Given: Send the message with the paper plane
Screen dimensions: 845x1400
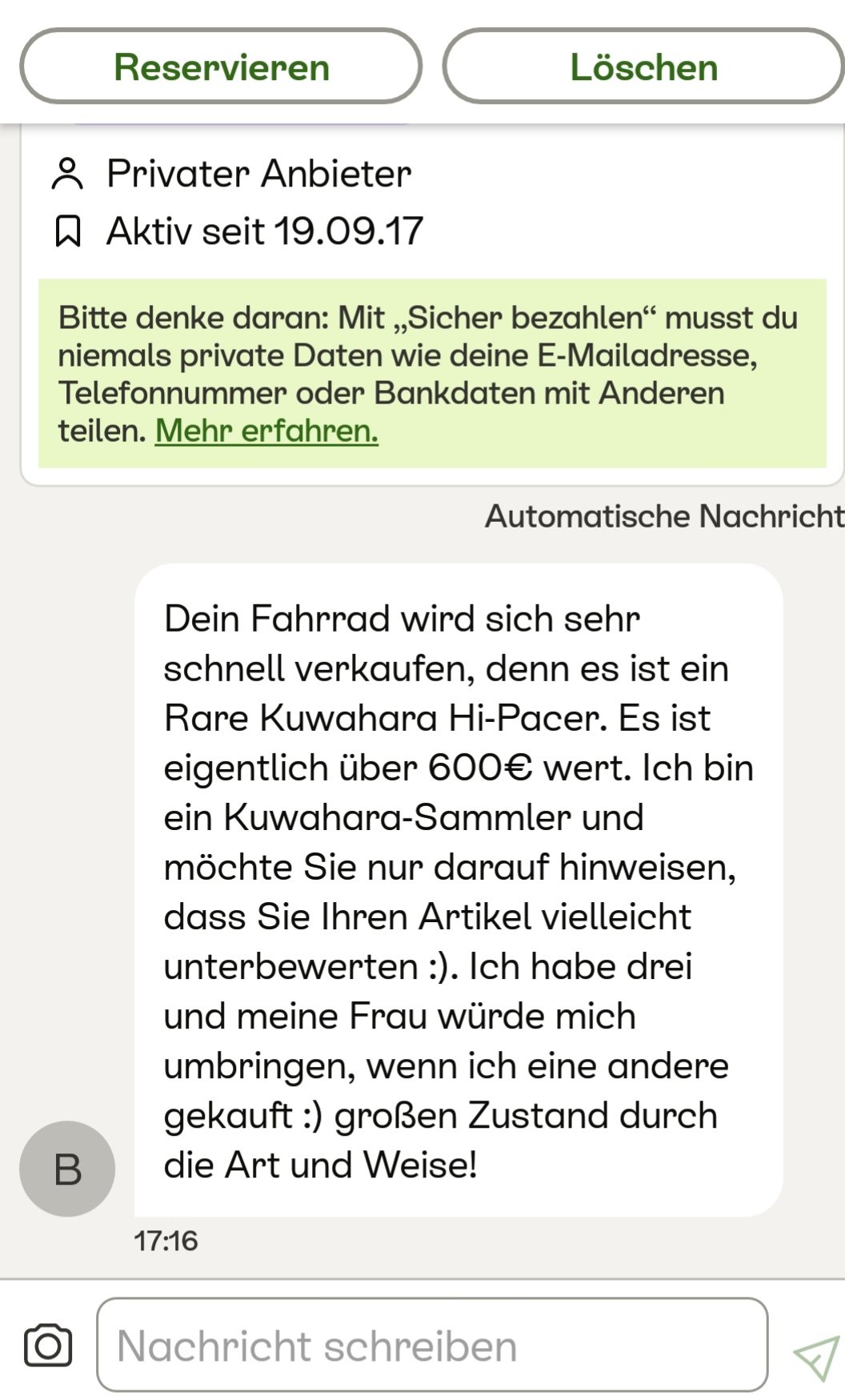Looking at the screenshot, I should (x=816, y=1357).
